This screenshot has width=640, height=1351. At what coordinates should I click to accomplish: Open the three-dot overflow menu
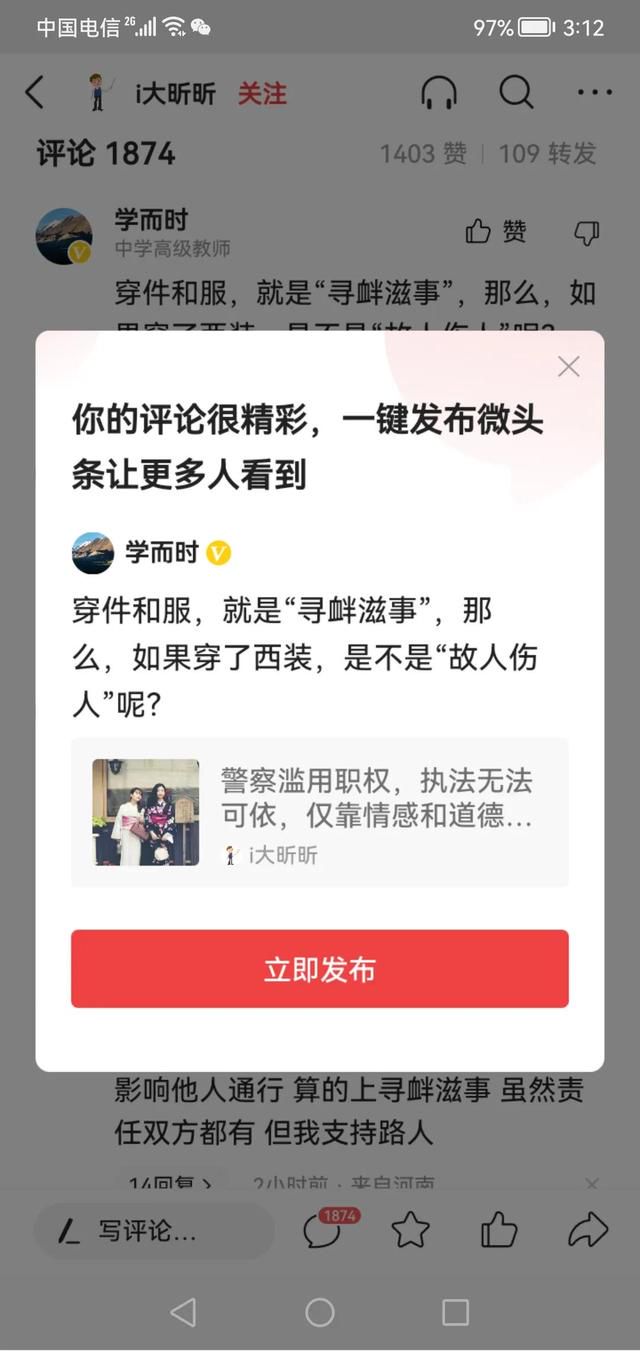pos(595,93)
